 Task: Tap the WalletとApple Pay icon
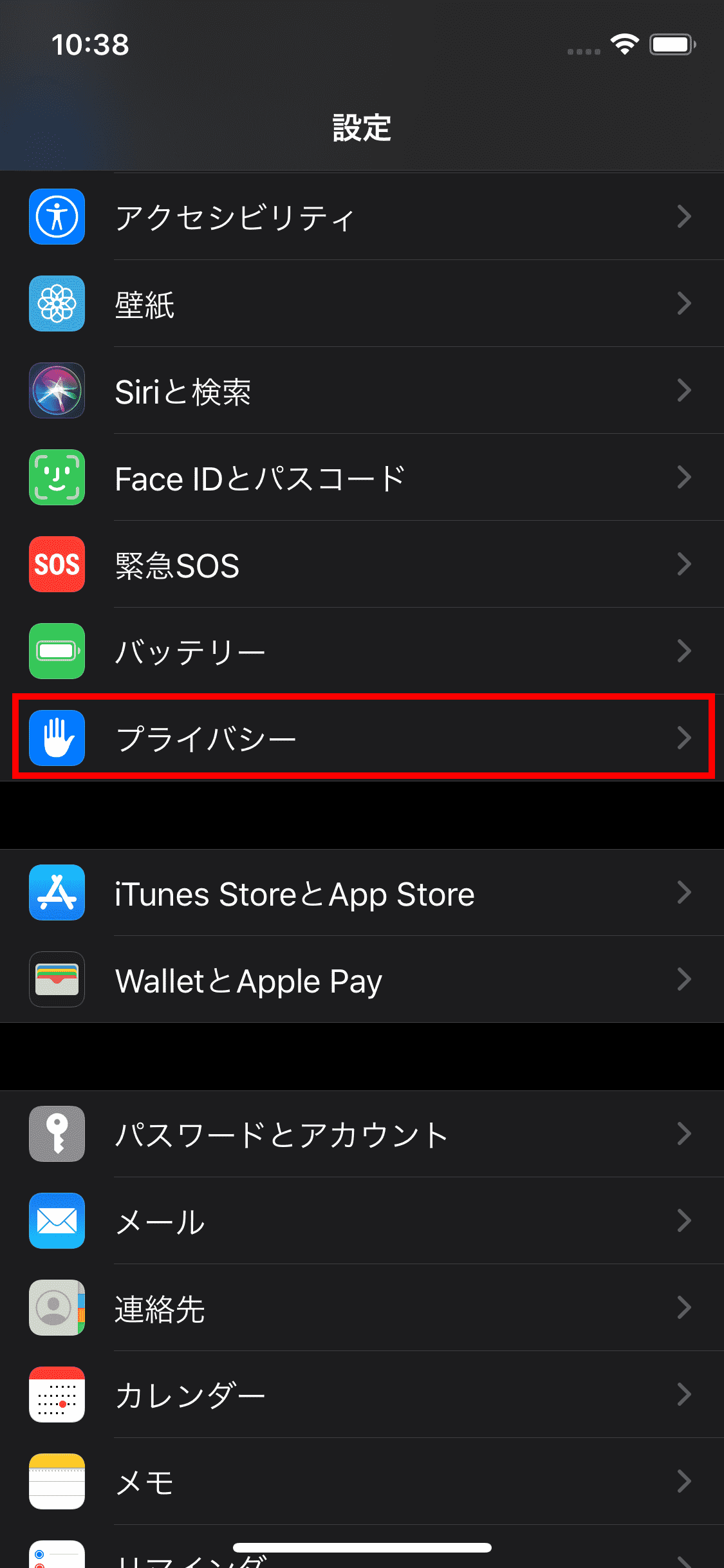(x=57, y=980)
